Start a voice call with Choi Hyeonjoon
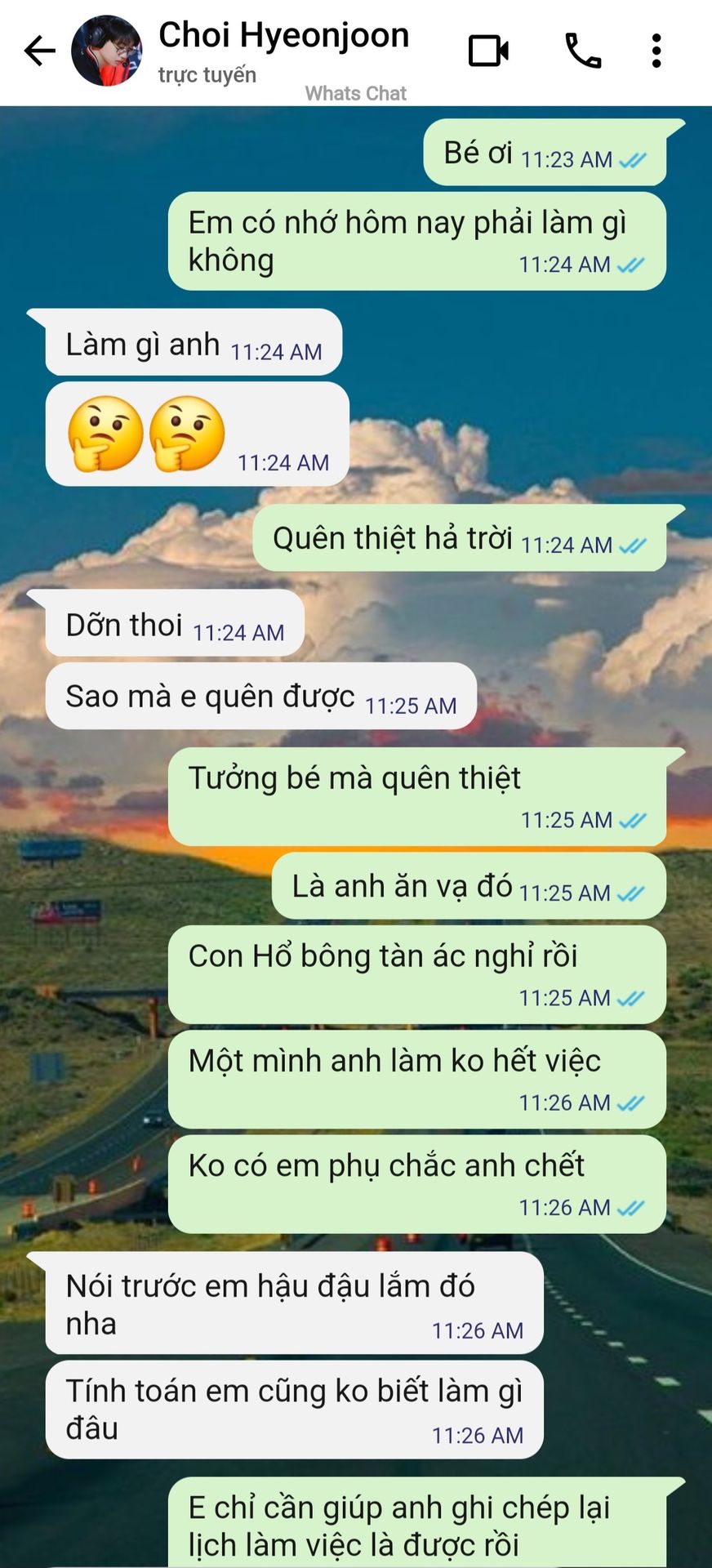The height and width of the screenshot is (1568, 712). [583, 51]
